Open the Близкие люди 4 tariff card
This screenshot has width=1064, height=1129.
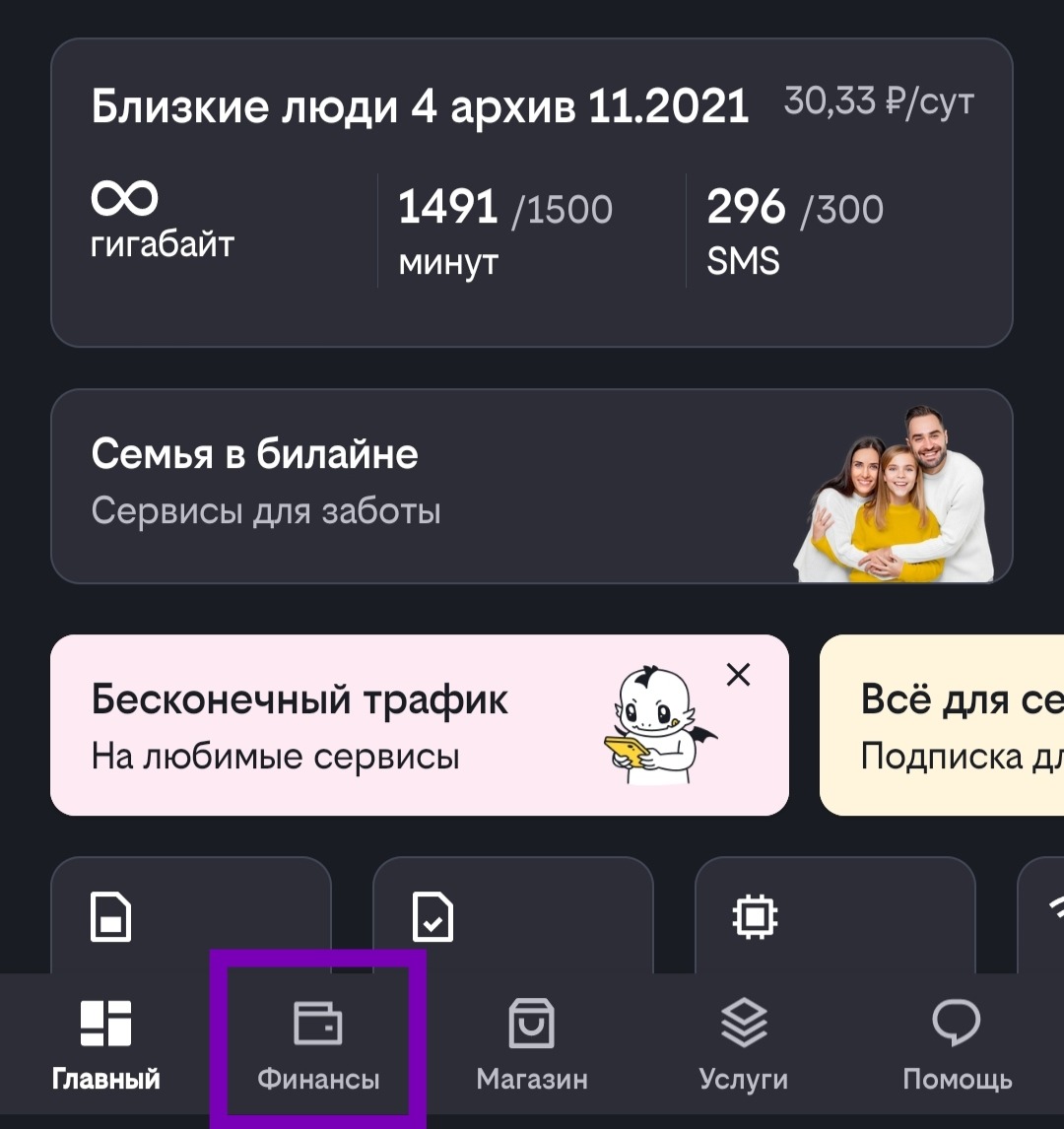531,192
